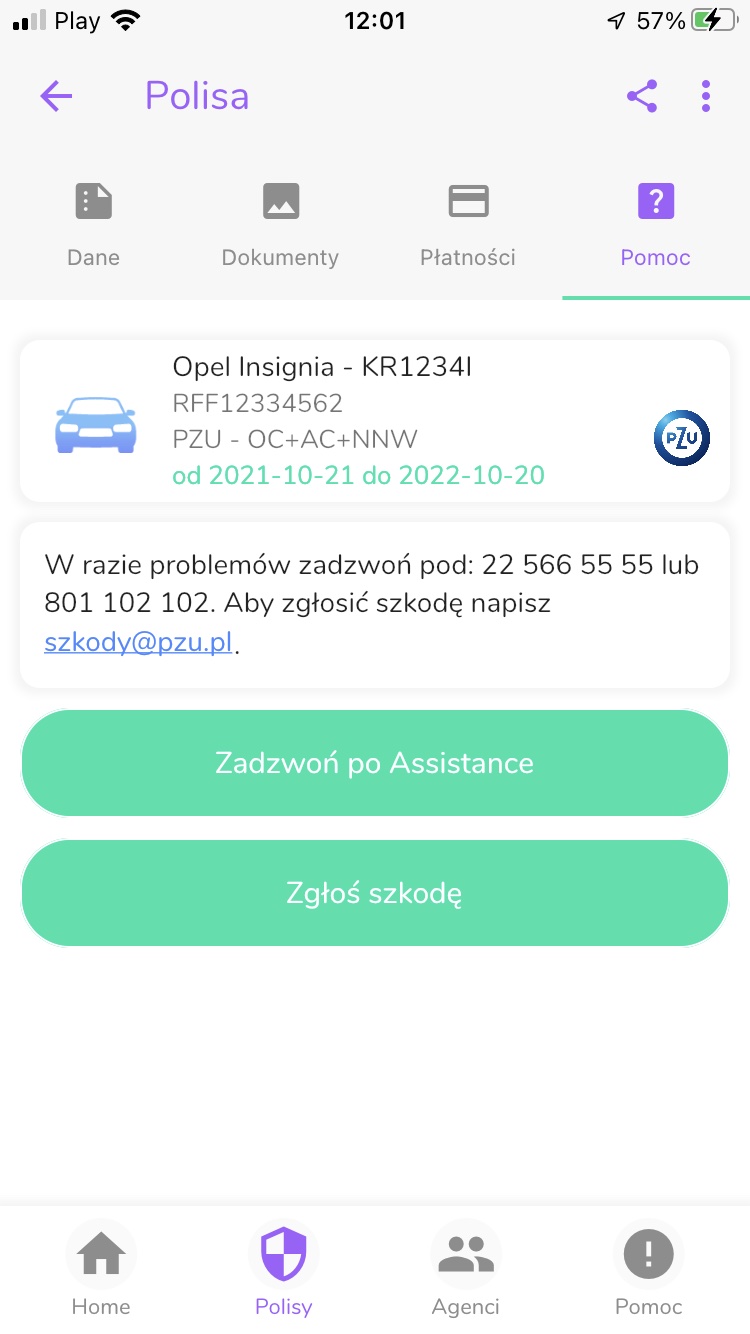Screen dimensions: 750x1334
Task: Switch to Agenci in the bottom navigation
Action: pos(465,1268)
